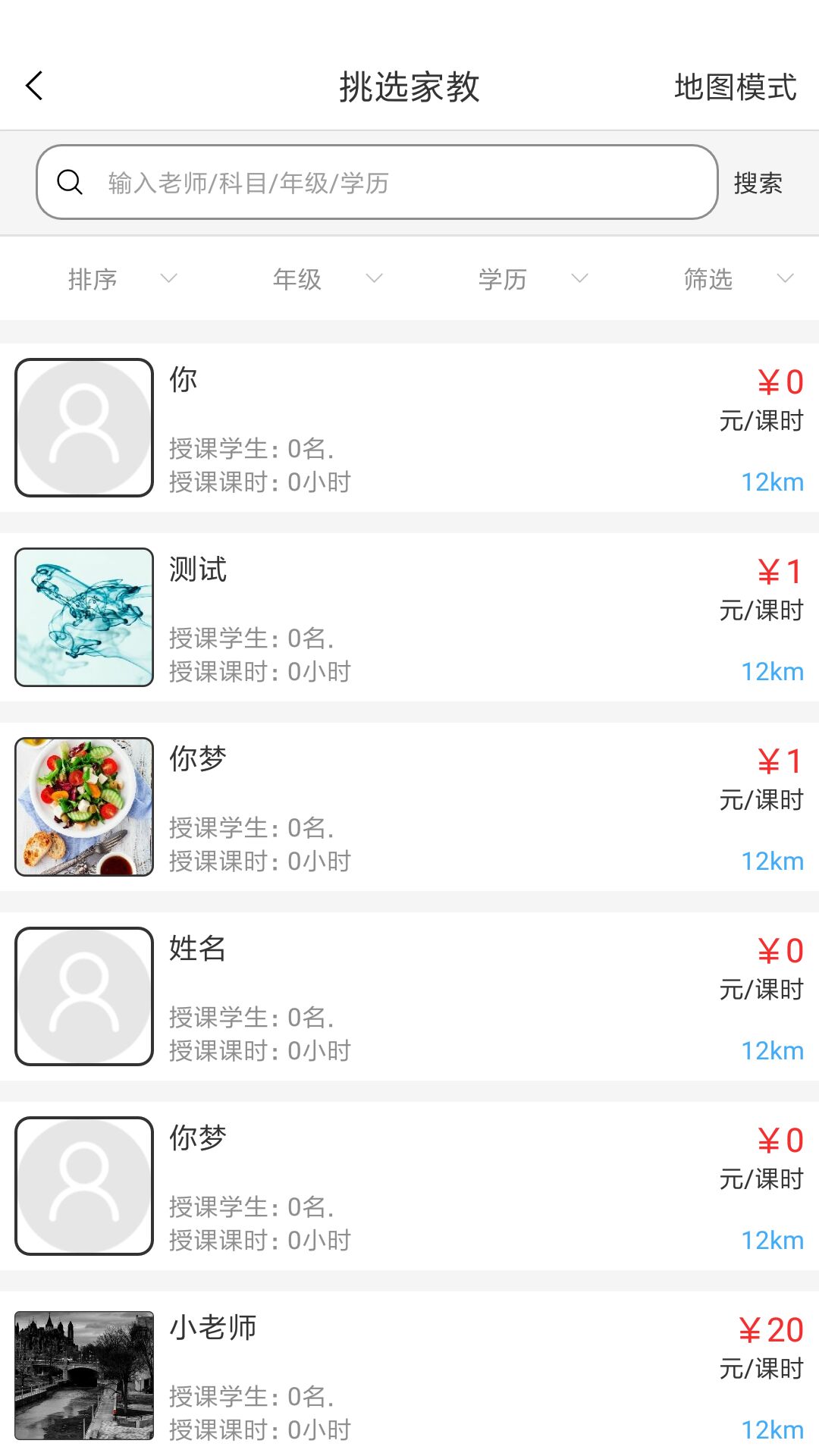
Task: Open the 年级 grade filter
Action: [326, 279]
